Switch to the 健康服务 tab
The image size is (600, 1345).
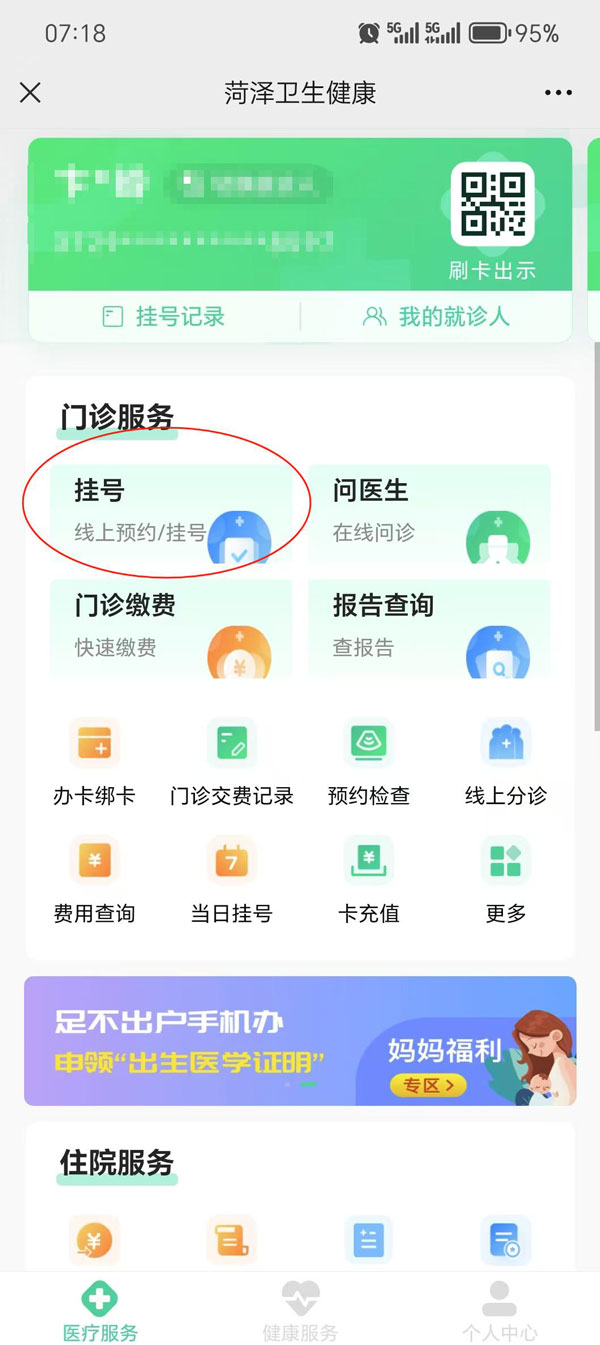click(x=300, y=1310)
